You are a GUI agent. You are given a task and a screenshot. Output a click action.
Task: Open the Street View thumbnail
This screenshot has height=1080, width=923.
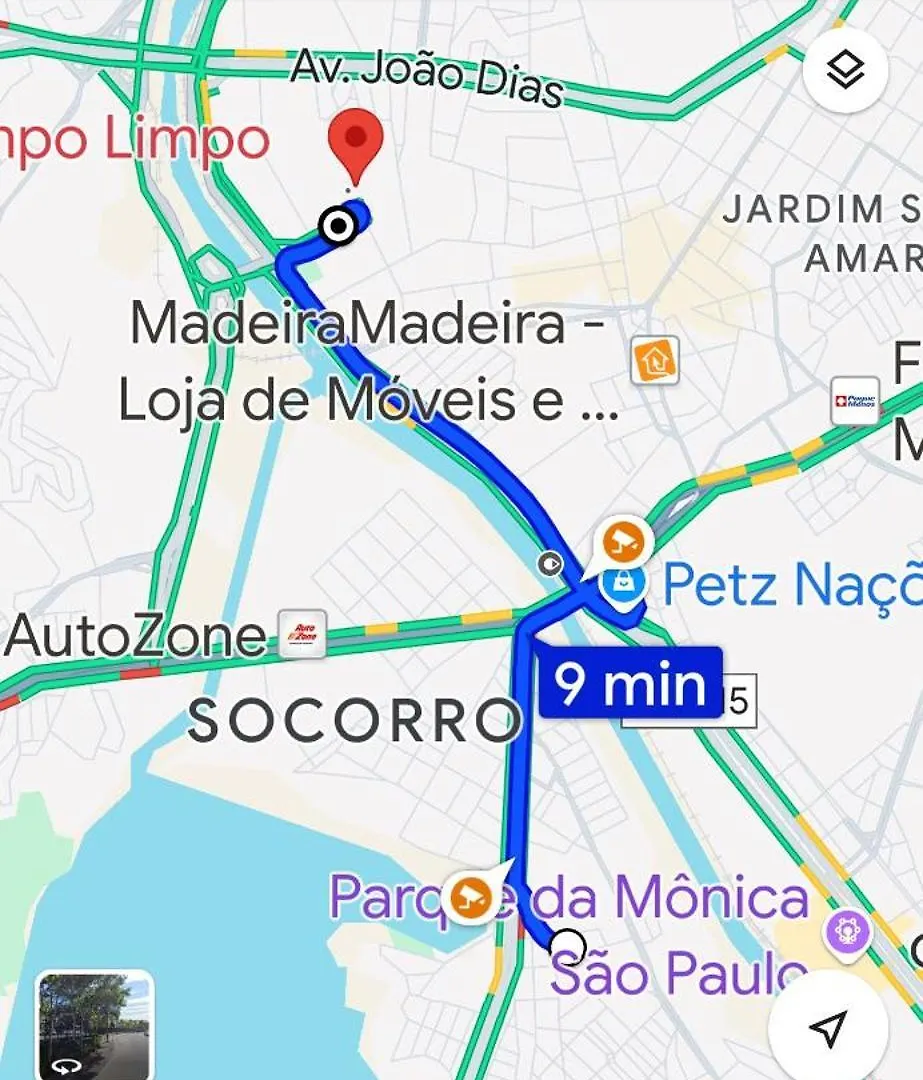click(x=95, y=1025)
